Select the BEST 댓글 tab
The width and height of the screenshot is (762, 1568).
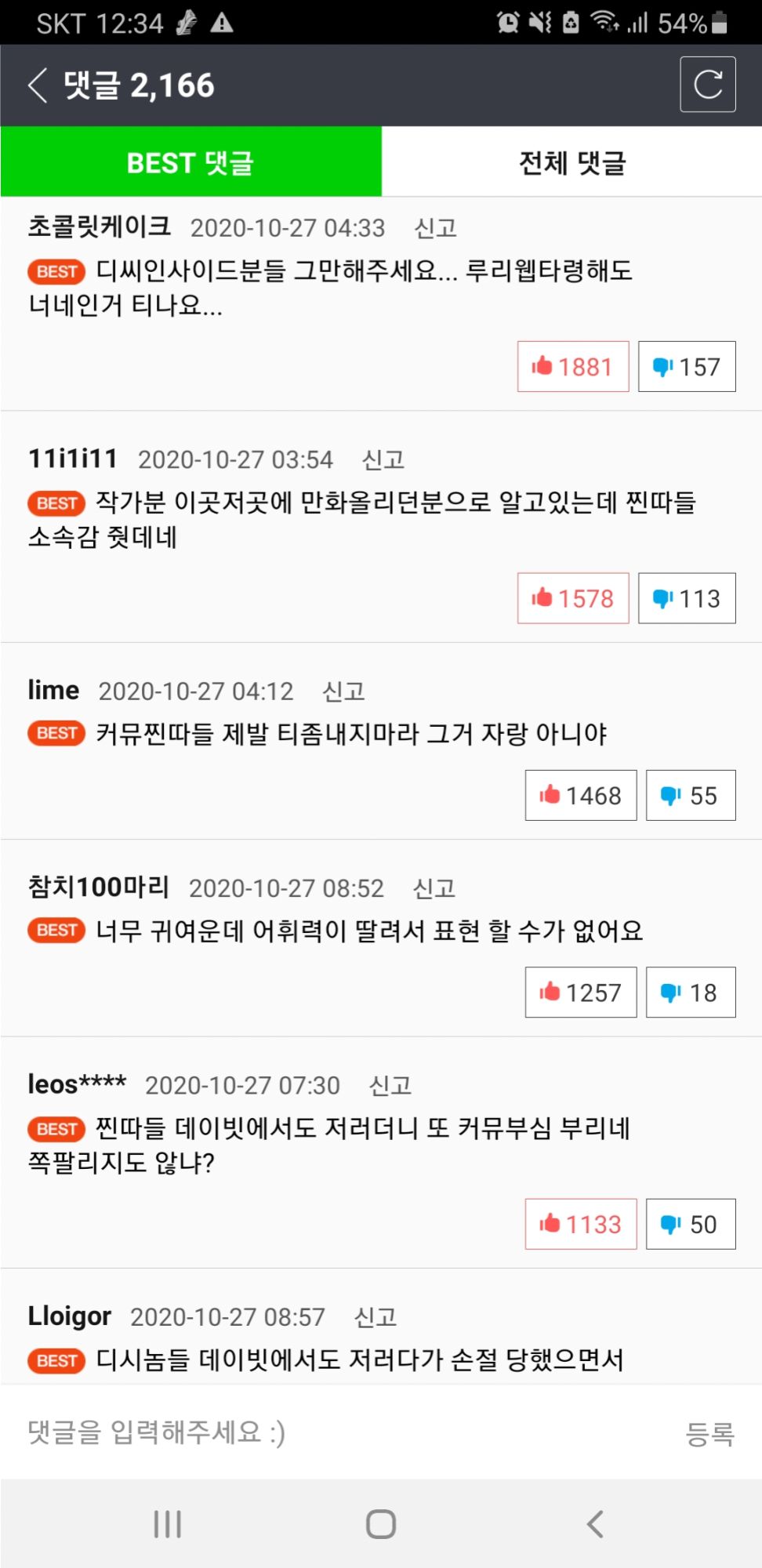[190, 162]
